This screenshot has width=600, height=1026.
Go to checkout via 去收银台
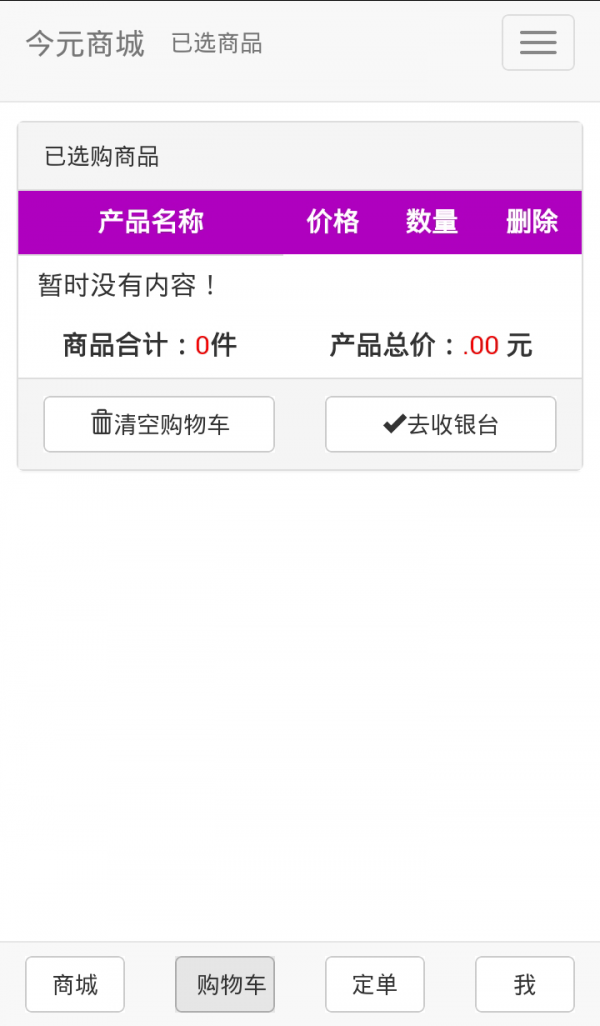(x=440, y=424)
